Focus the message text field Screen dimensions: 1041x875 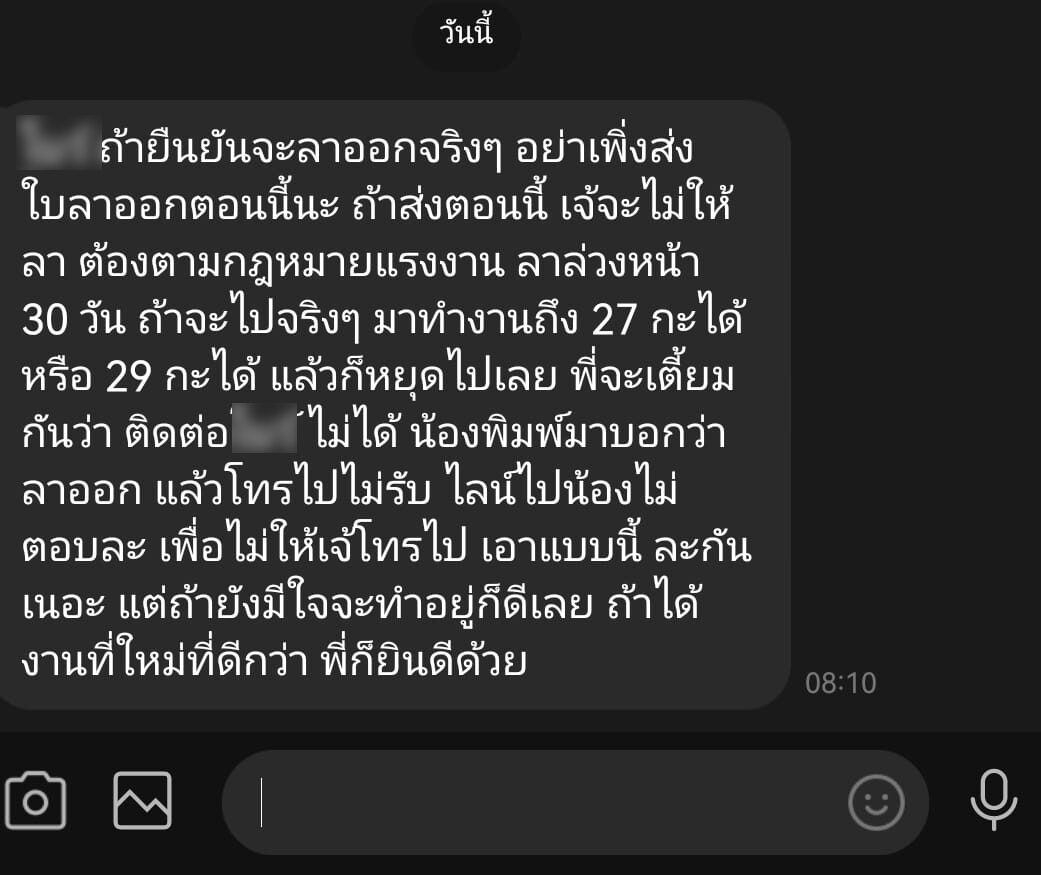point(540,802)
